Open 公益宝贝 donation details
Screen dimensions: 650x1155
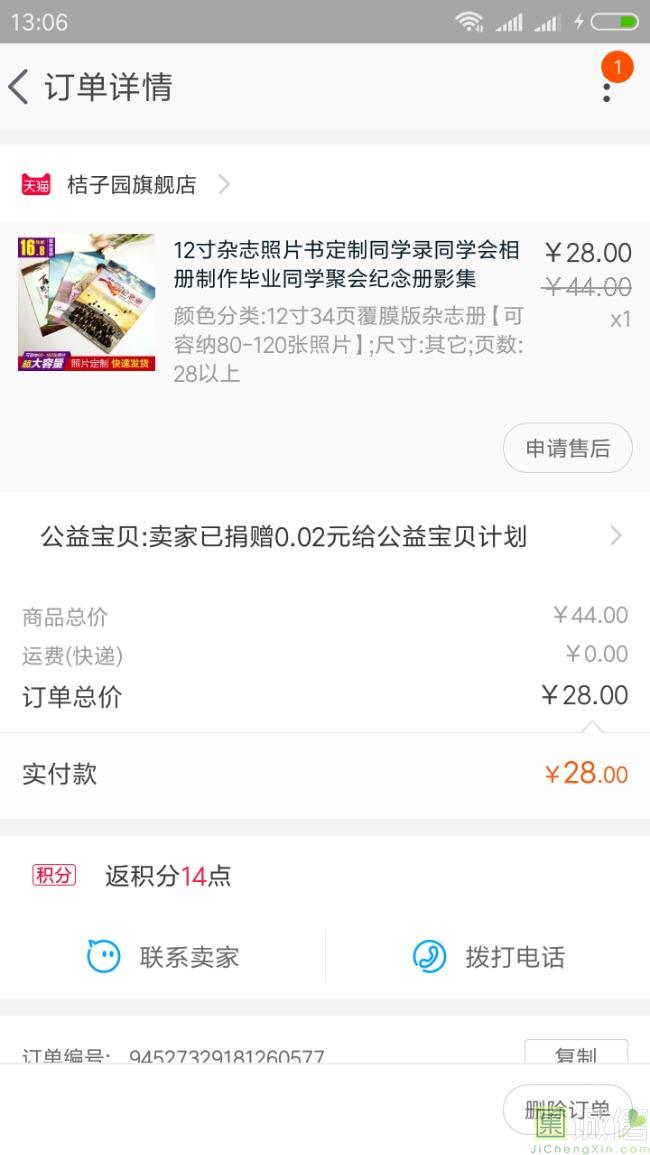[x=325, y=537]
